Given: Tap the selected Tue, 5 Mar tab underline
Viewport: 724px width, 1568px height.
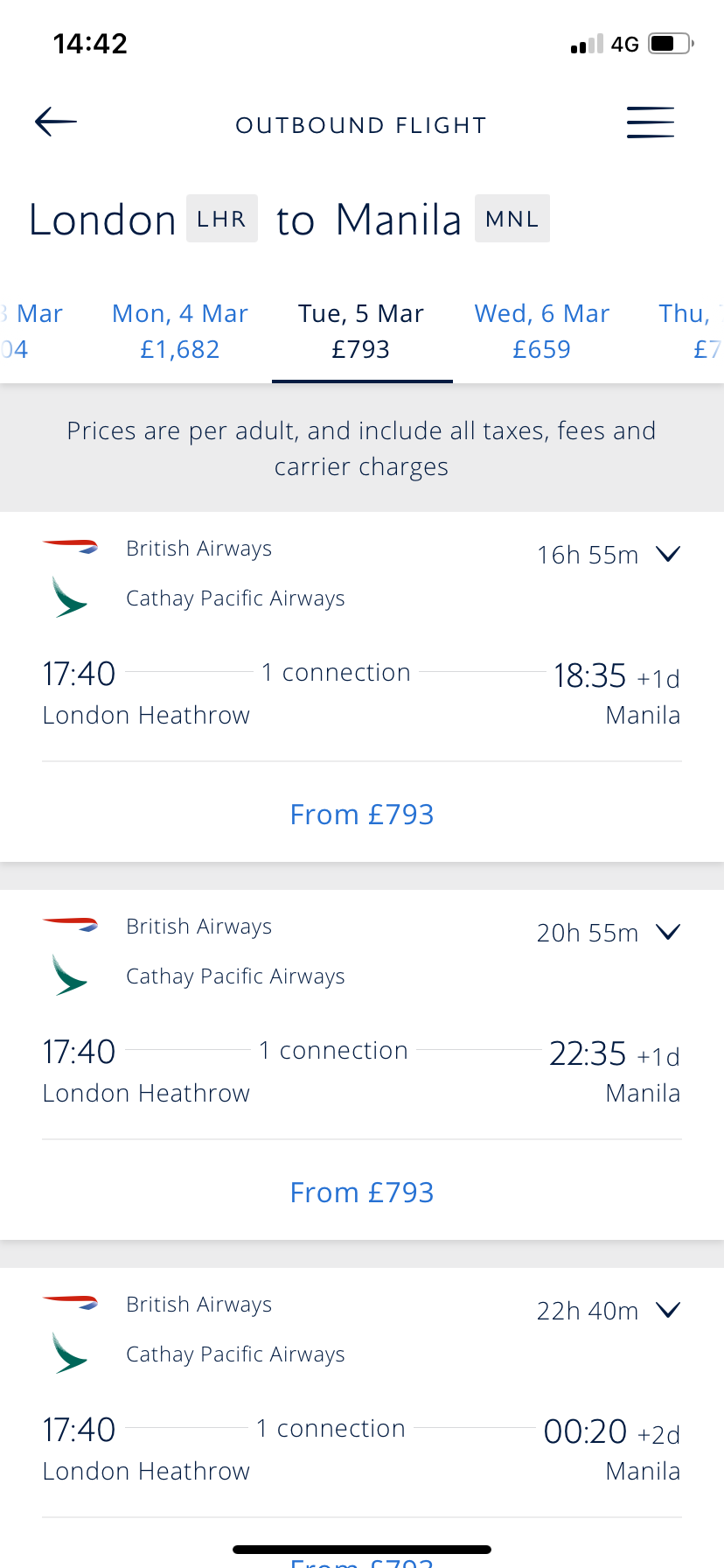Looking at the screenshot, I should tap(361, 380).
